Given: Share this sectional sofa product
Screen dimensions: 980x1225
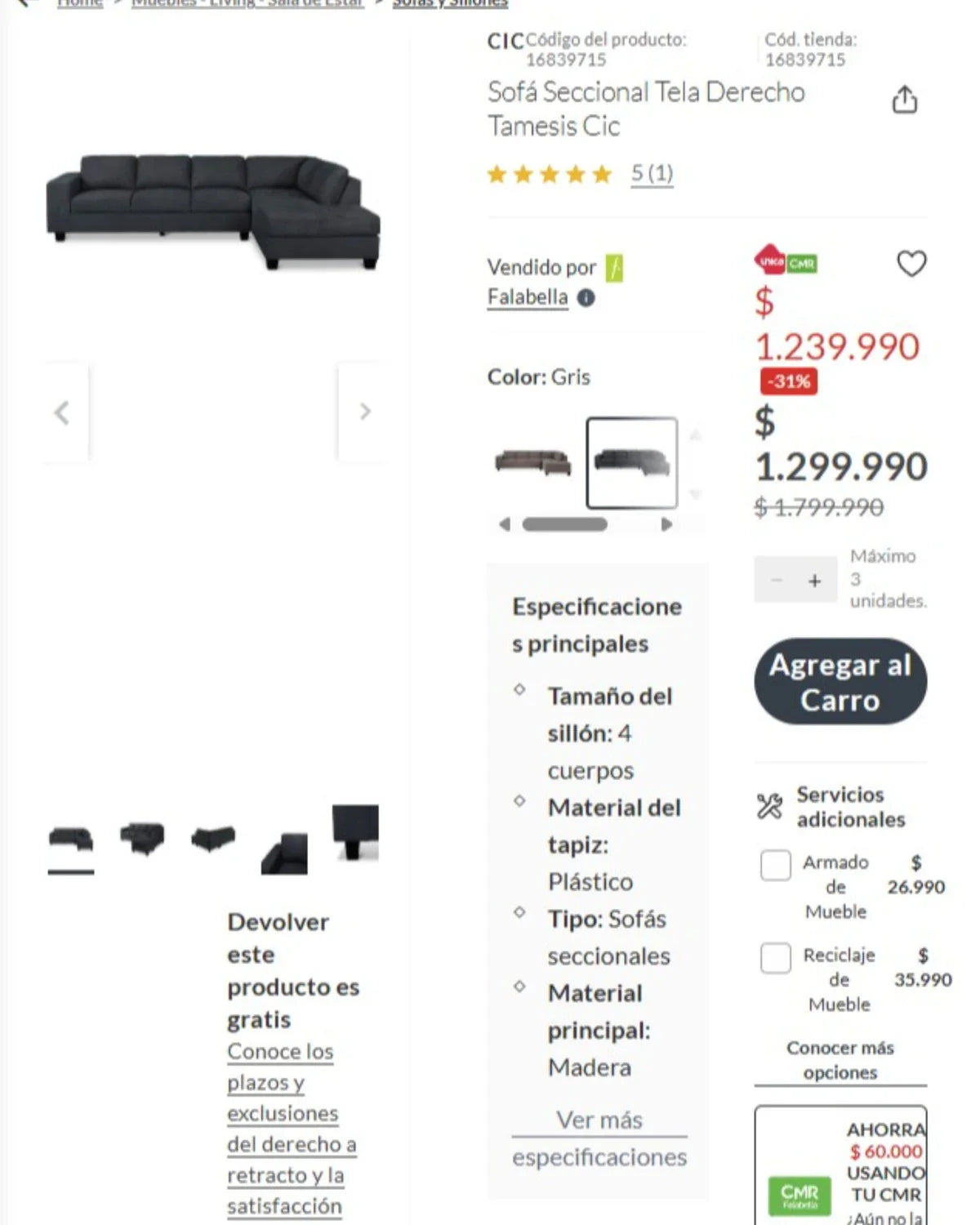Looking at the screenshot, I should (904, 100).
